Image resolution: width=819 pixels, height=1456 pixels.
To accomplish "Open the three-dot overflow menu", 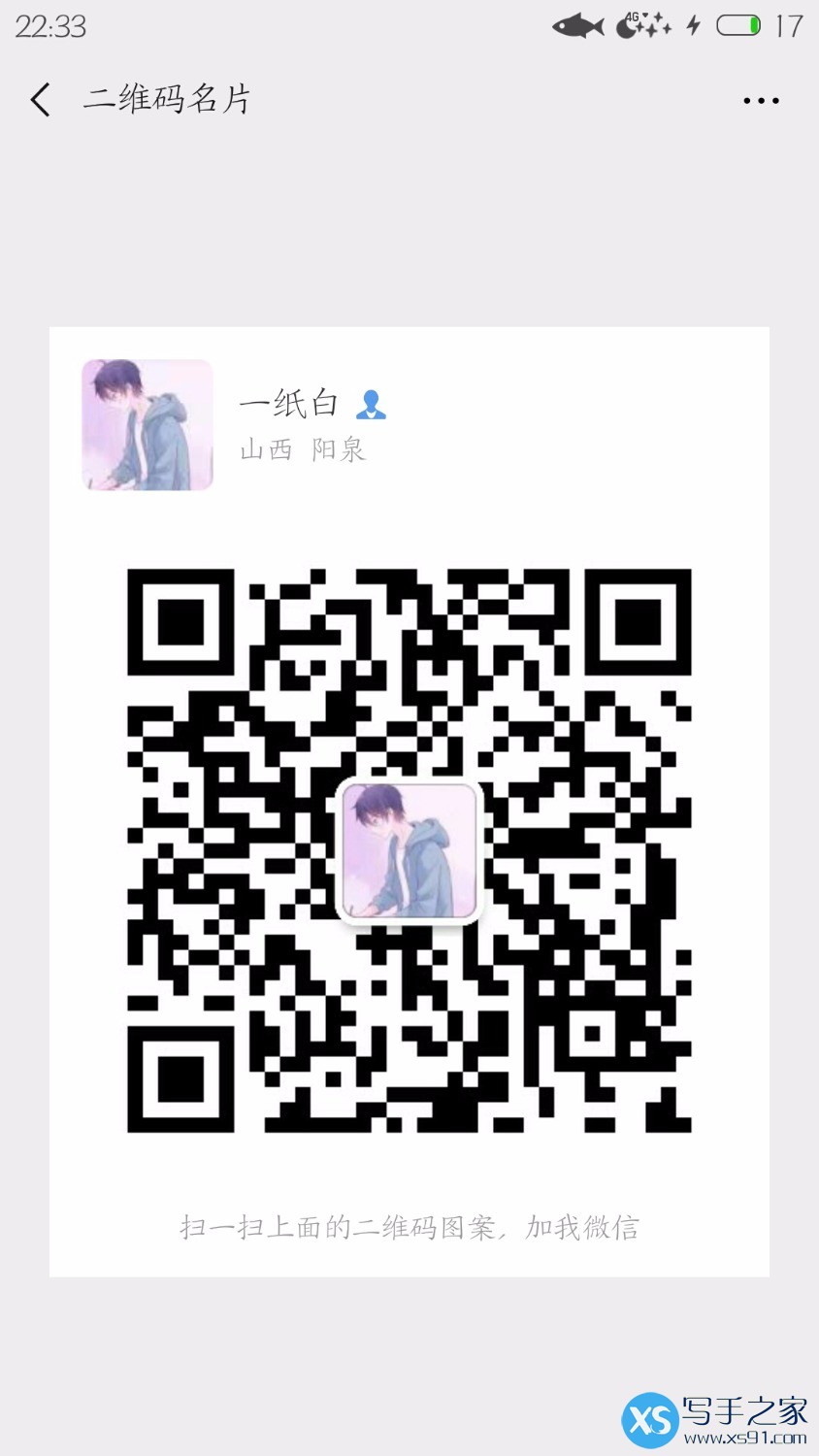I will pos(761,101).
